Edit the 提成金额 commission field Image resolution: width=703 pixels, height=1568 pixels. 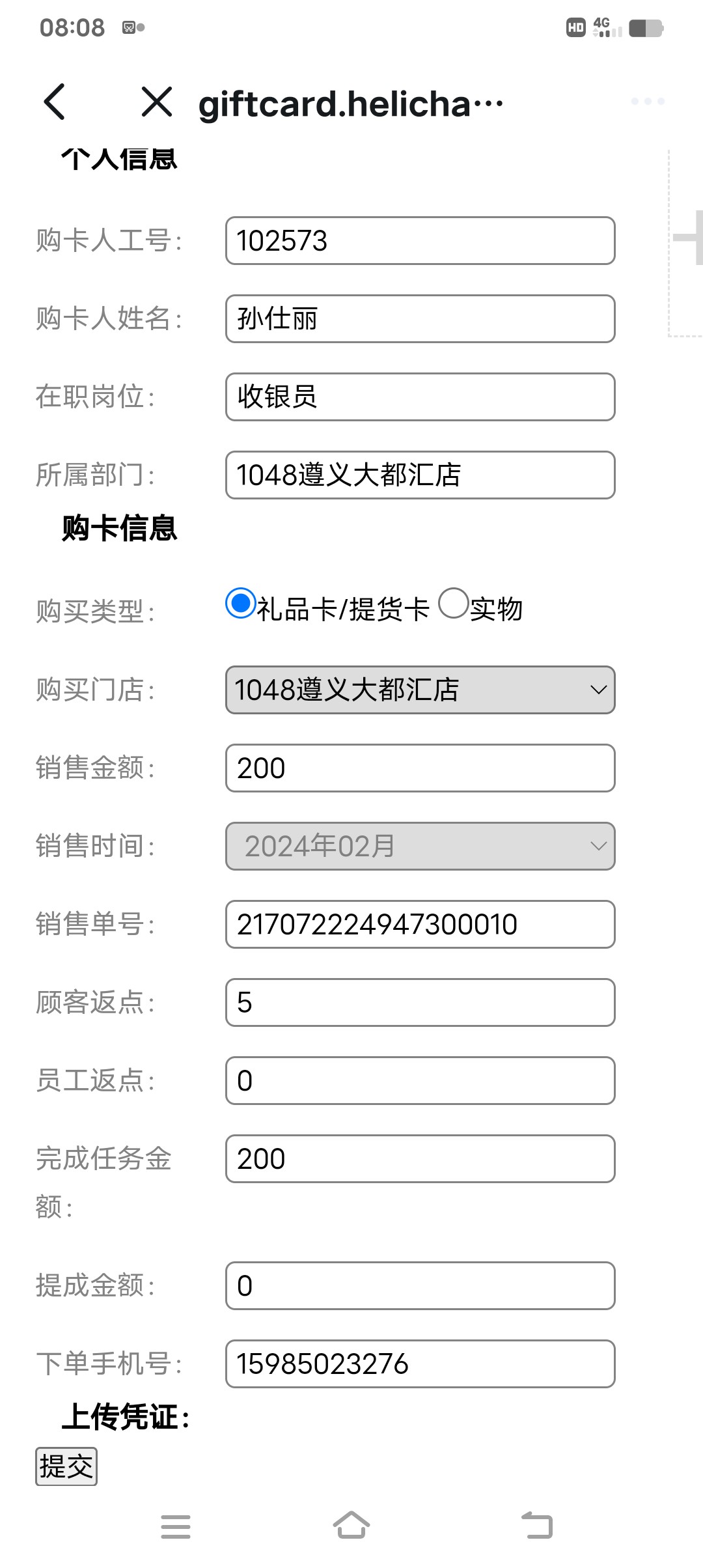pos(420,1286)
